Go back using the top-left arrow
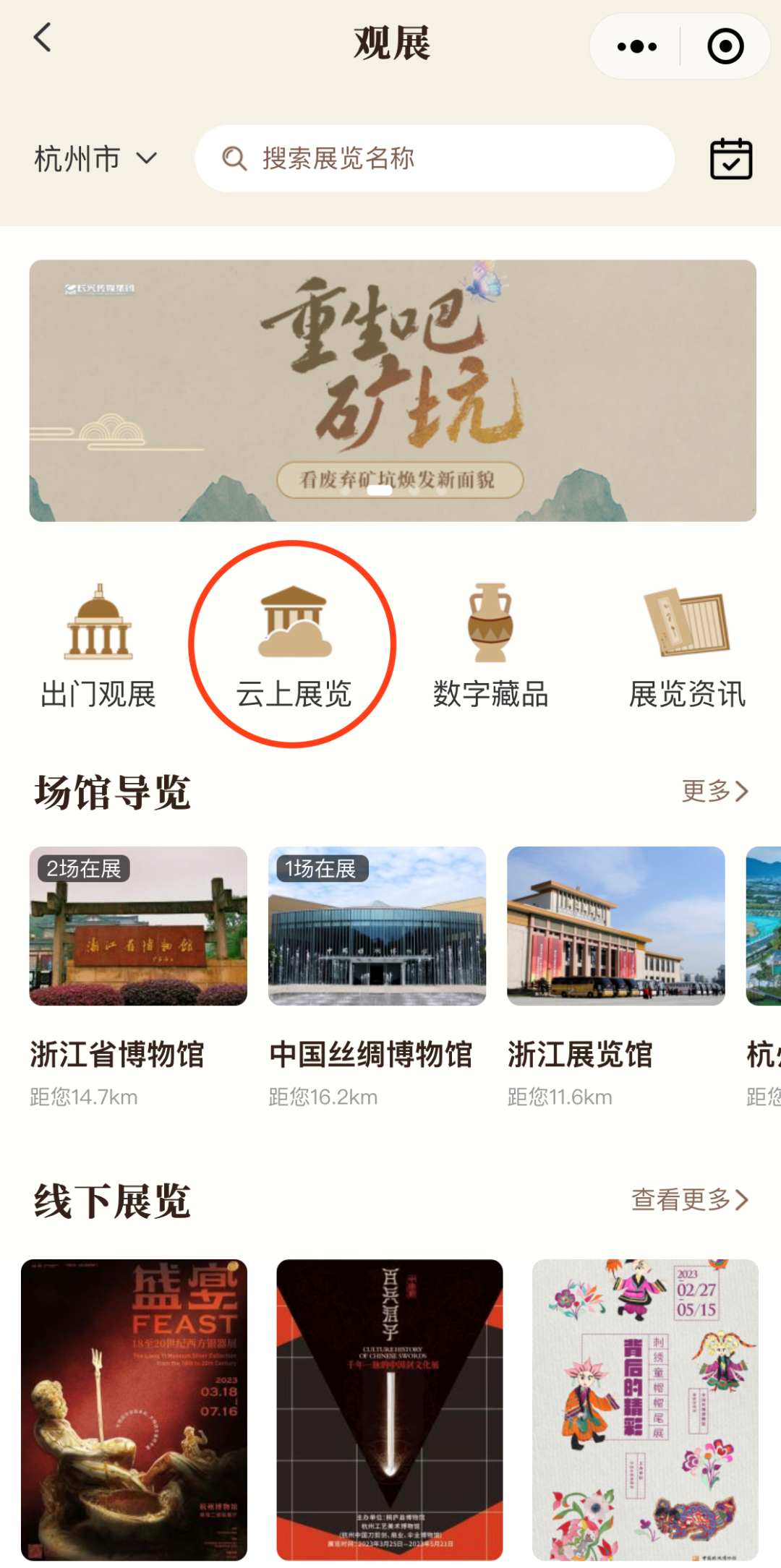This screenshot has height=1568, width=781. click(43, 38)
